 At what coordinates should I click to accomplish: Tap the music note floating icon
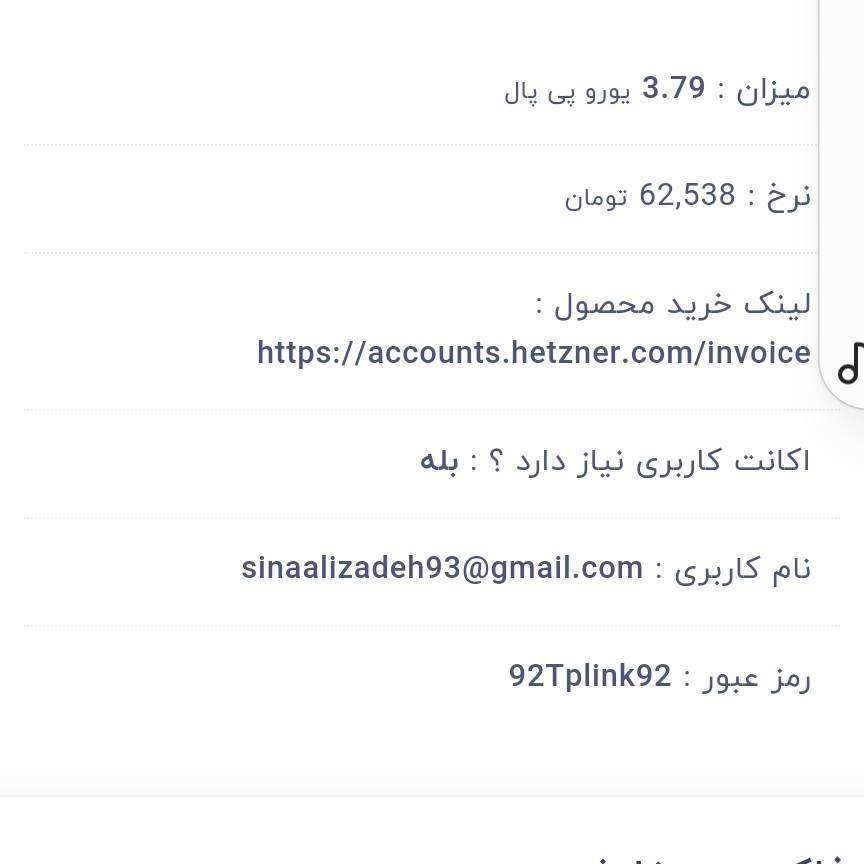coord(851,363)
